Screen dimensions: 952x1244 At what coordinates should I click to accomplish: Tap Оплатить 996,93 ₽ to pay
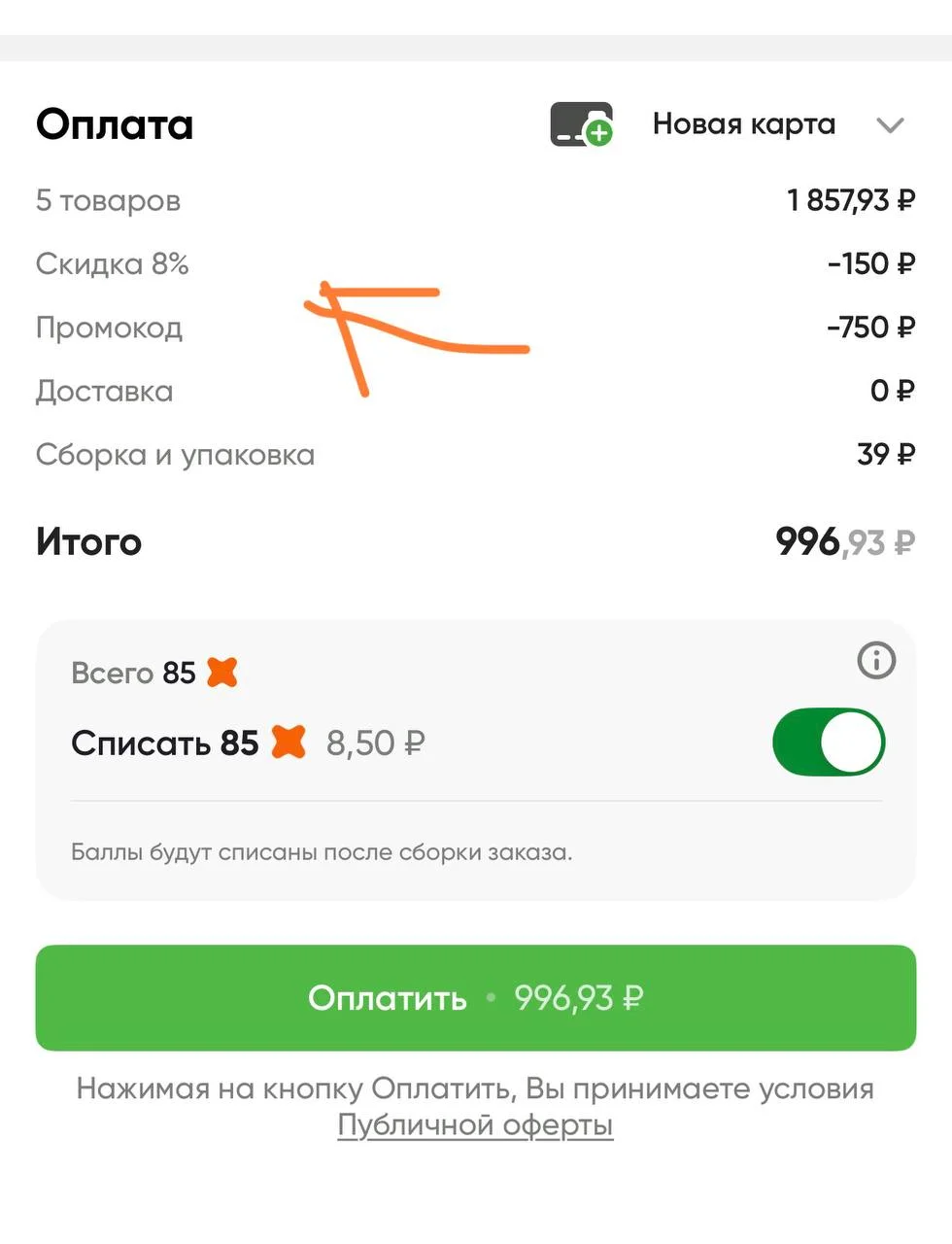pos(476,998)
